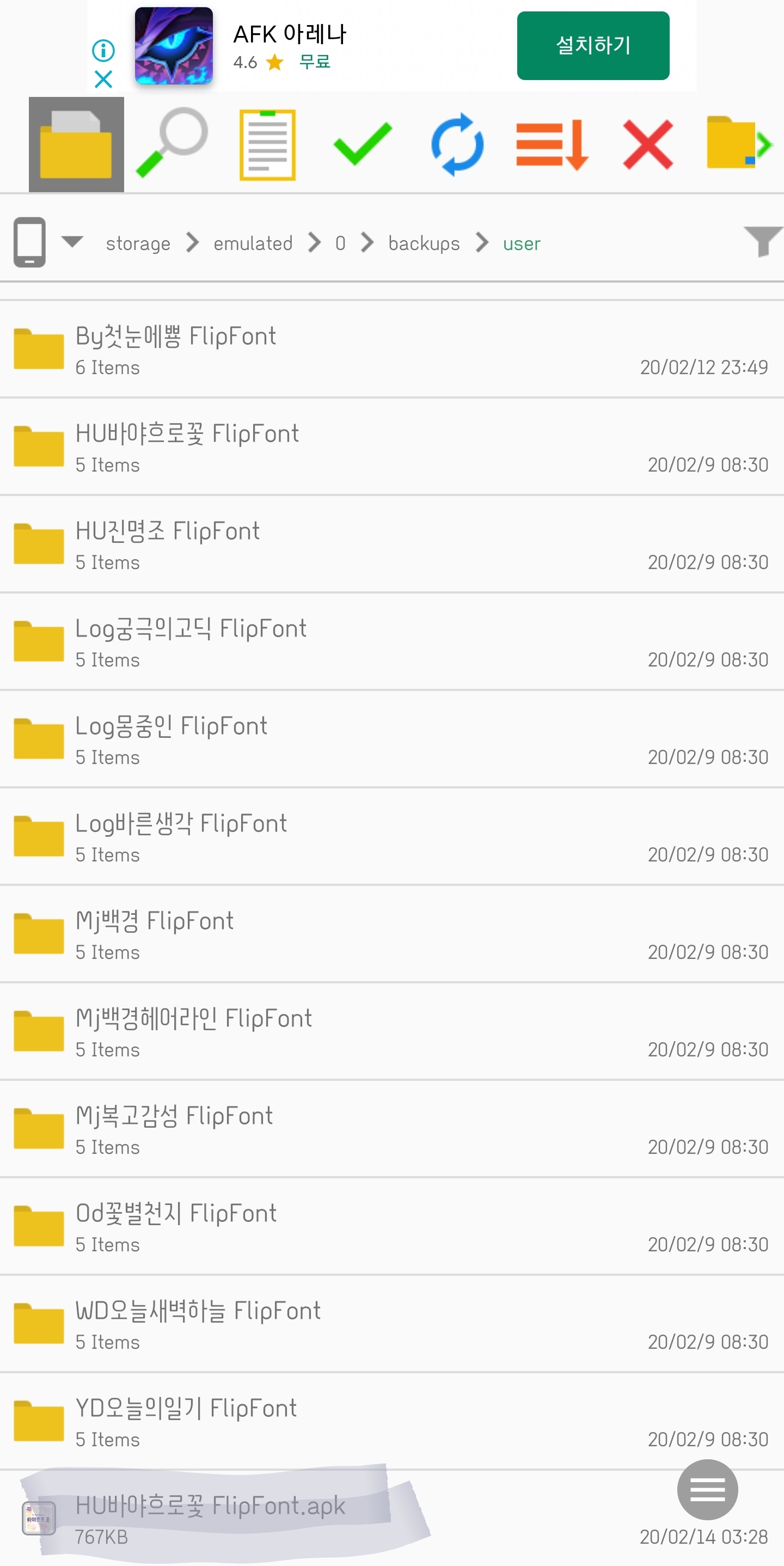Dismiss the ad with the X icon
The width and height of the screenshot is (784, 1566).
pos(103,79)
